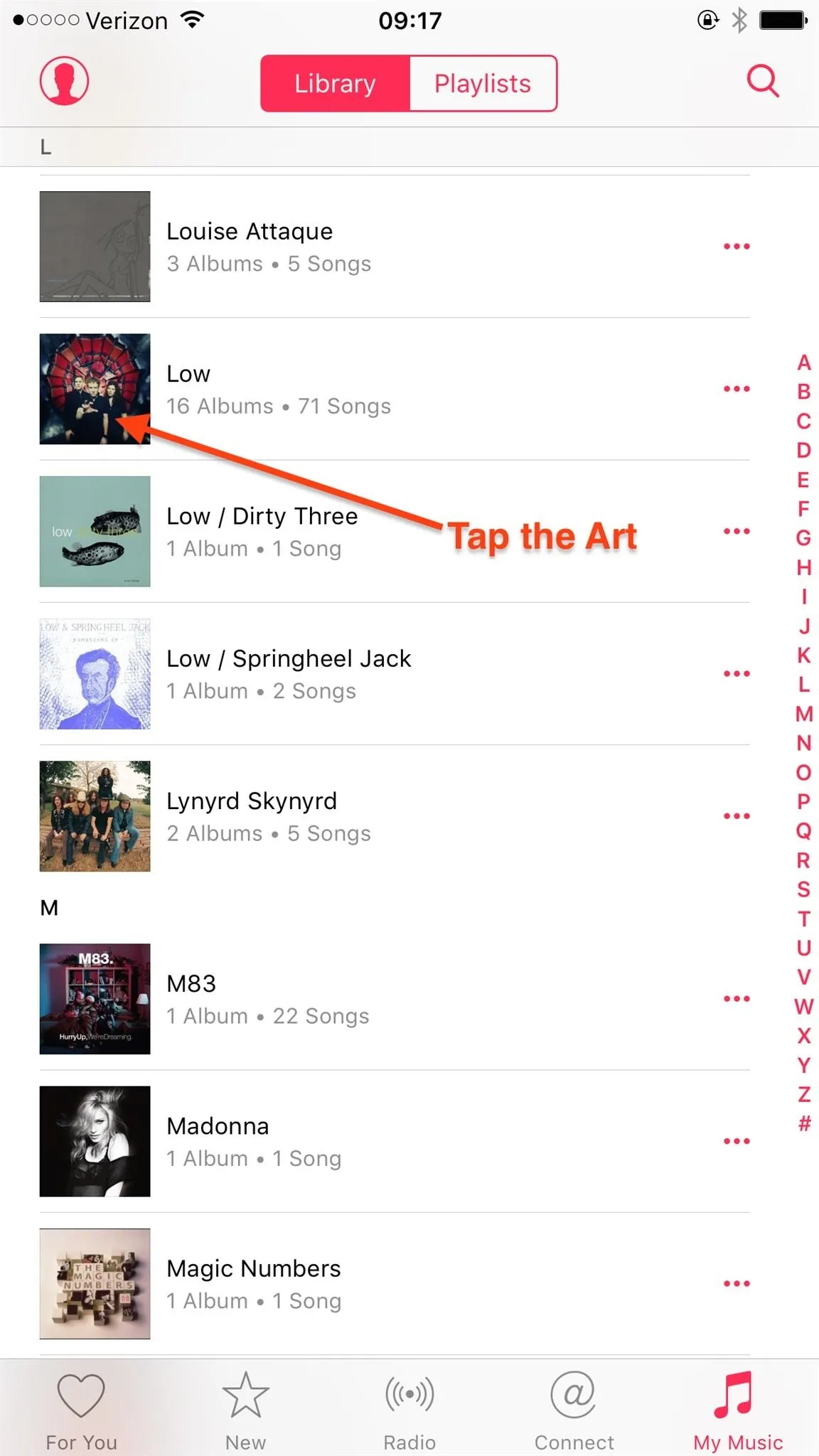Open more options for Low
819x1456 pixels.
pyautogui.click(x=737, y=389)
